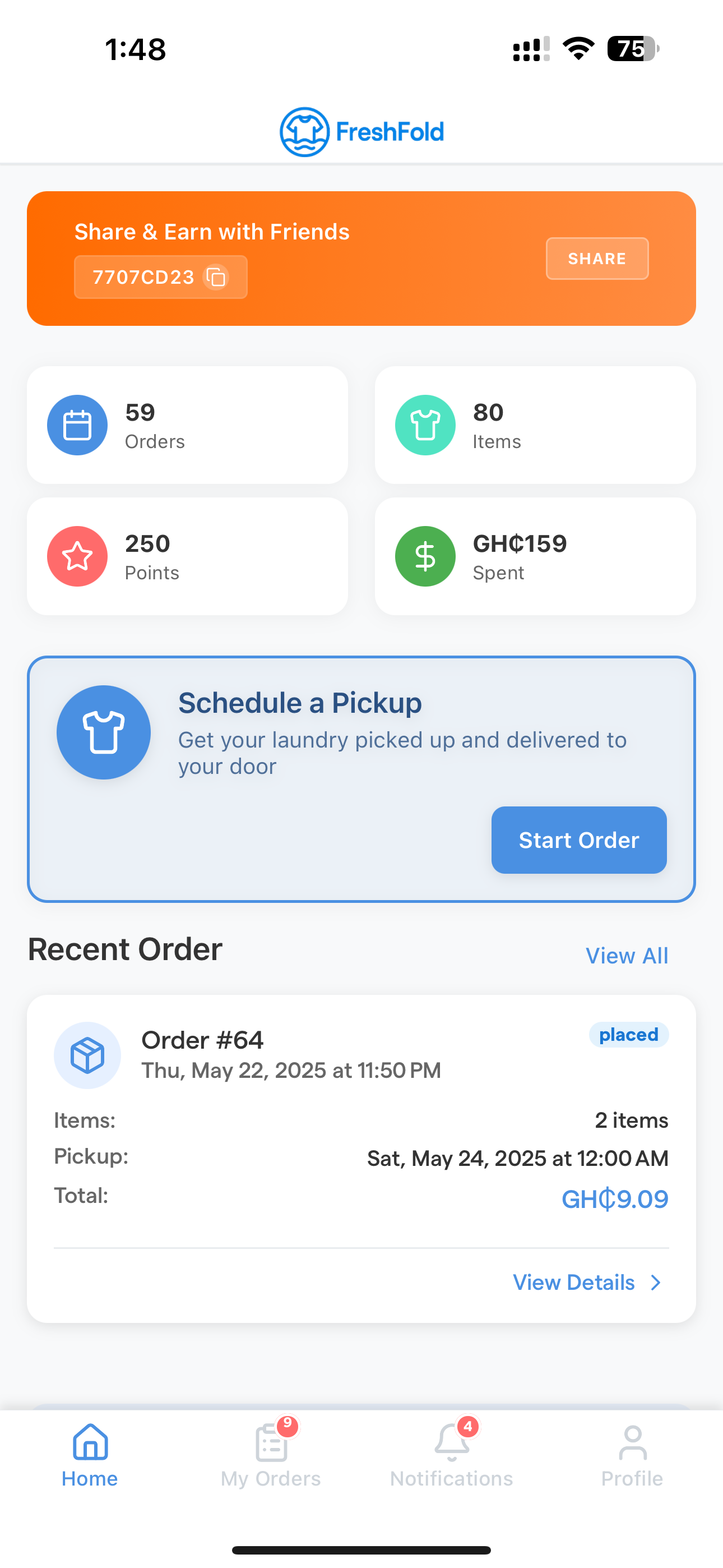This screenshot has width=723, height=1568.
Task: Tap the dollar icon on the Spent card
Action: coord(425,556)
